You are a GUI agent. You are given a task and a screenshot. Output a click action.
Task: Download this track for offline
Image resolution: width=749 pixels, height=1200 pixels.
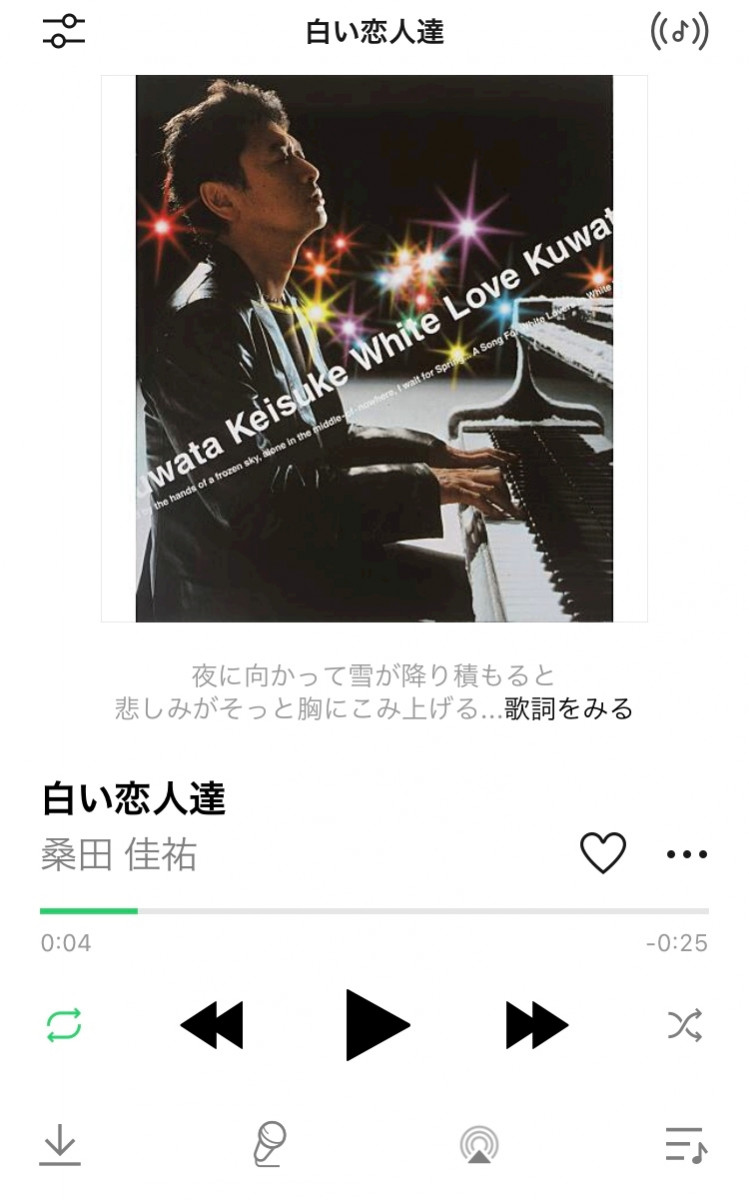click(60, 1145)
